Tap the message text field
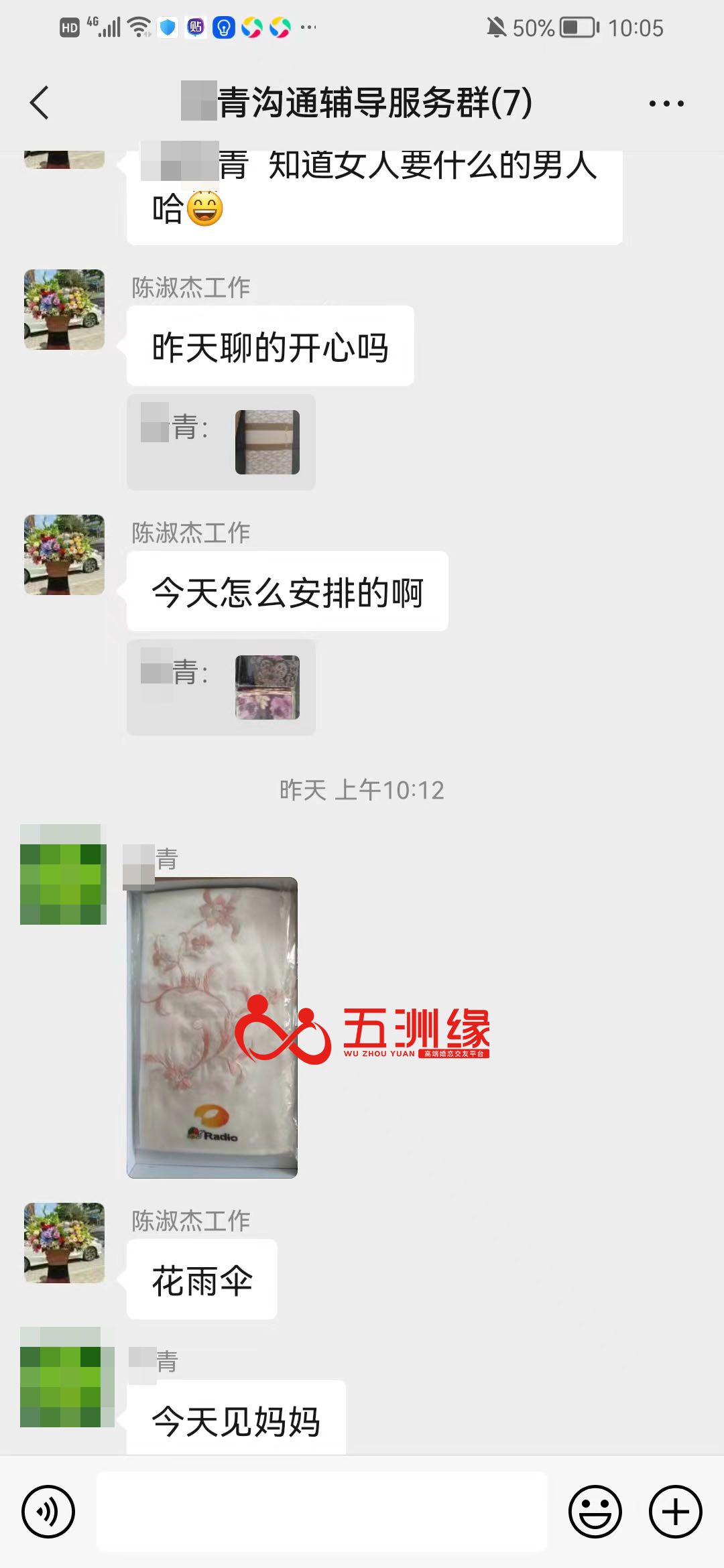This screenshot has height=1568, width=724. (x=322, y=1512)
